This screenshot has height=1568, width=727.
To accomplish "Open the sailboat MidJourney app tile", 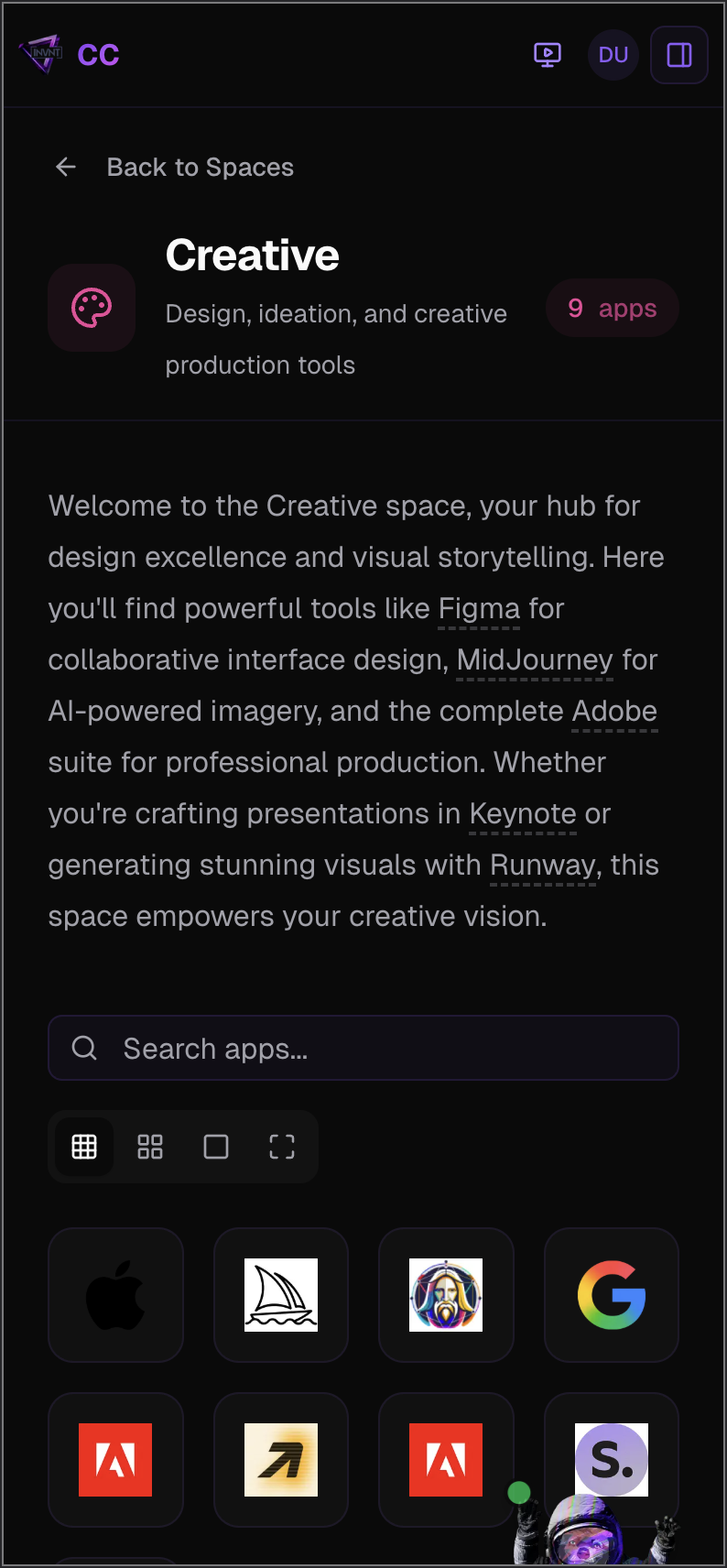I will (x=281, y=1295).
